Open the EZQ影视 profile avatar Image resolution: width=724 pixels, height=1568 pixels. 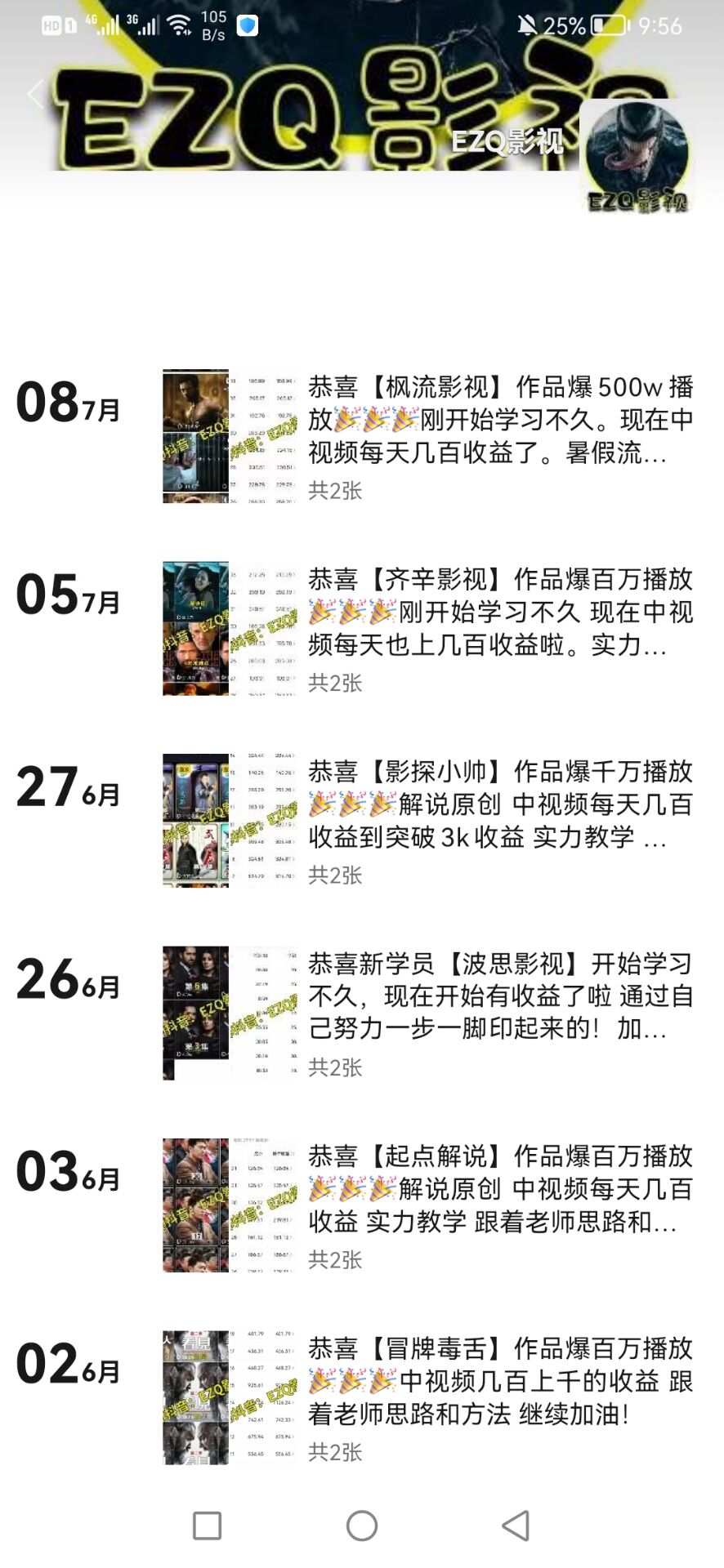click(x=637, y=157)
